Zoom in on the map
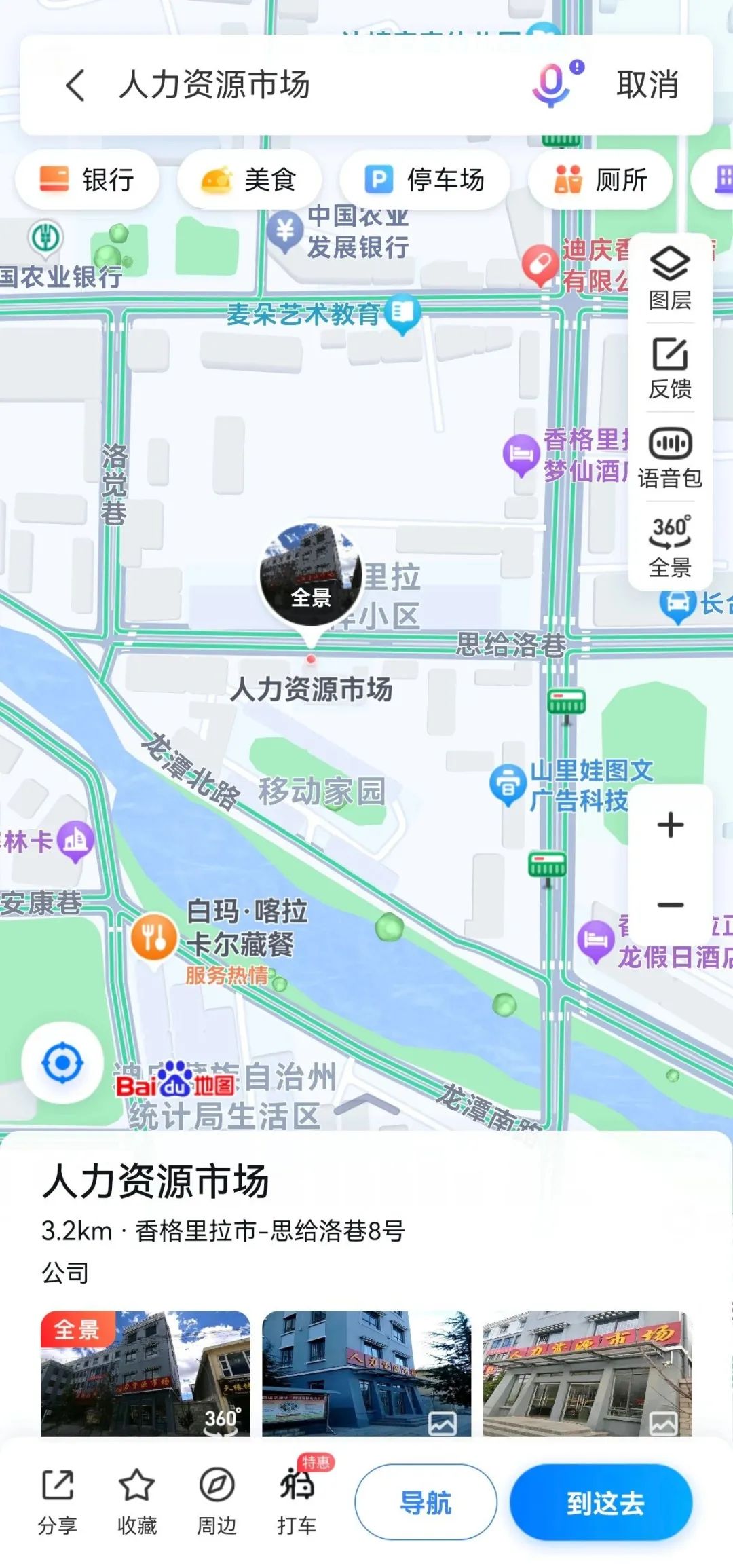Viewport: 733px width, 1568px height. coord(670,825)
